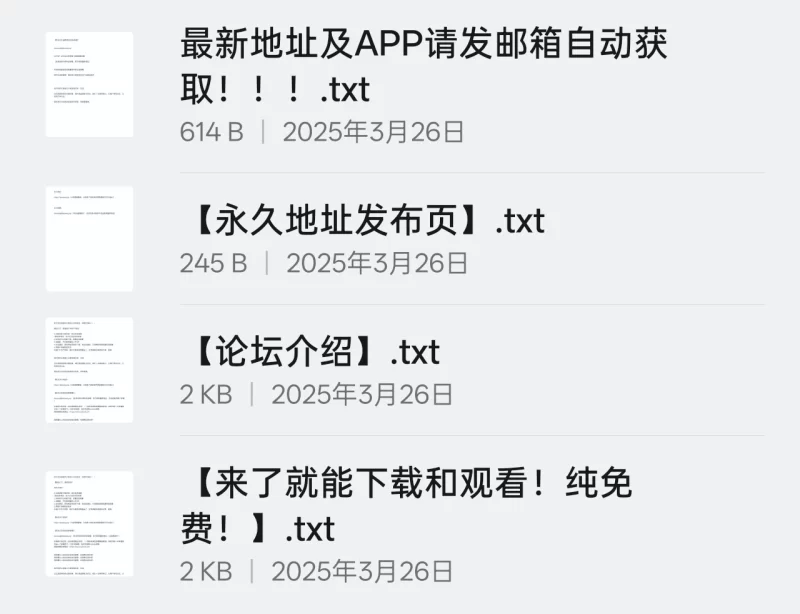
Task: Open the file 【来了就能下载和观看！纯免费！】.txt
Action: click(406, 506)
